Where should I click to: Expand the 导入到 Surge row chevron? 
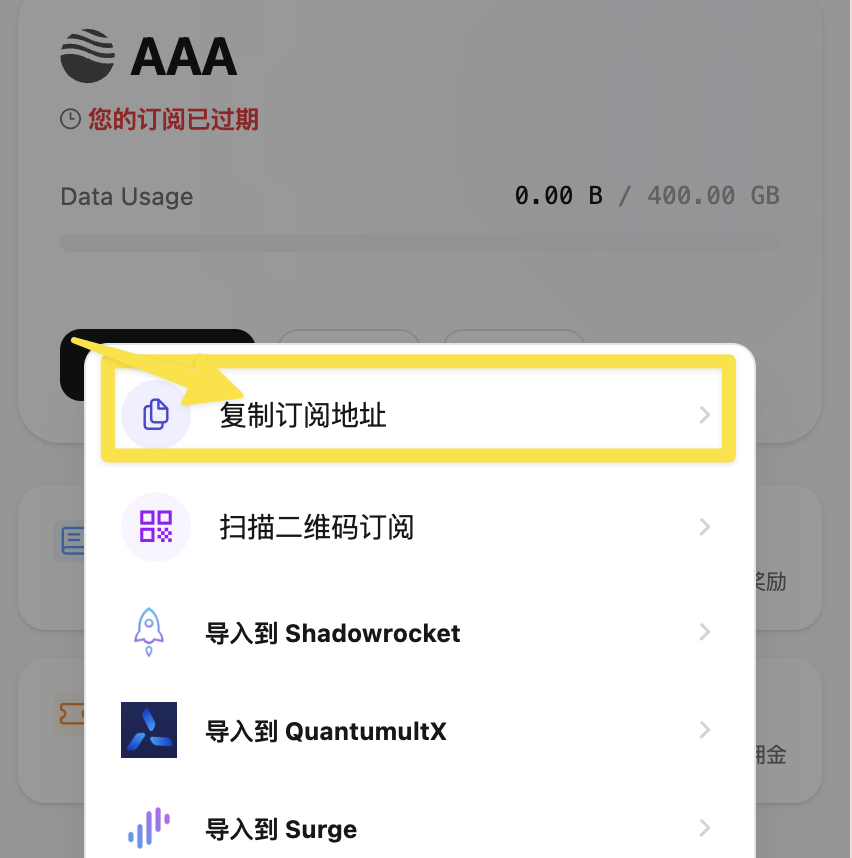[x=704, y=827]
